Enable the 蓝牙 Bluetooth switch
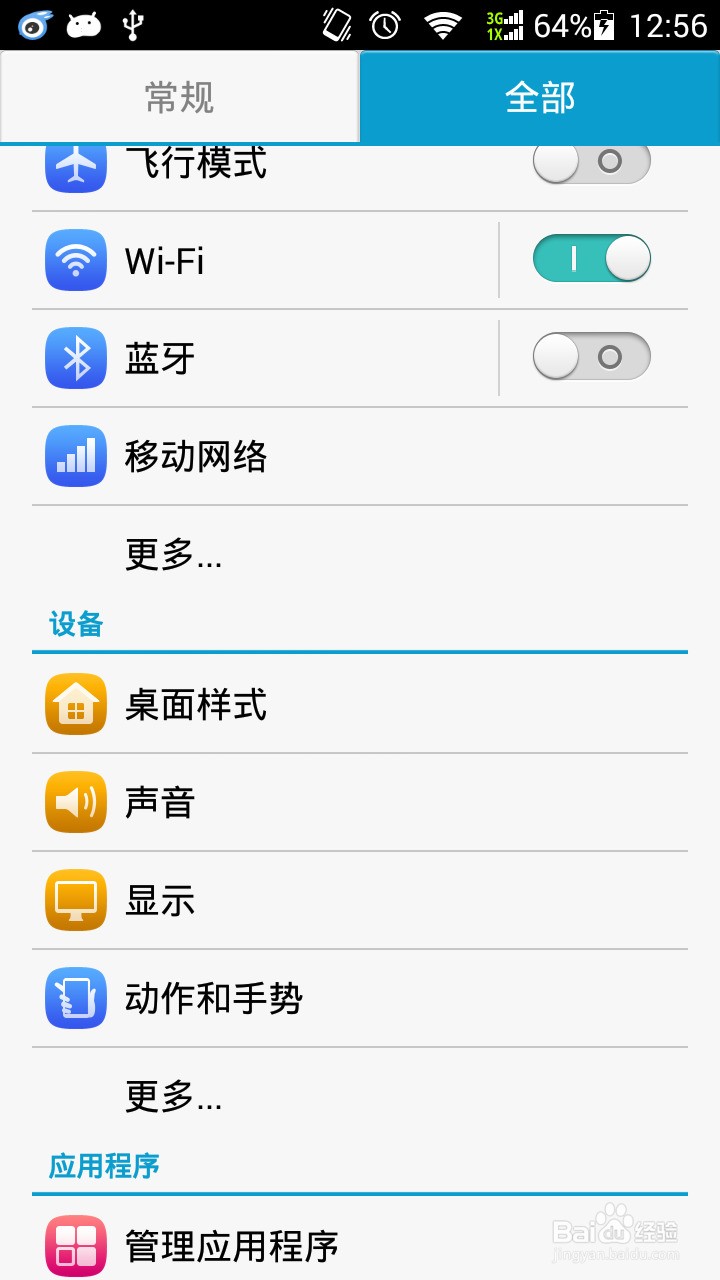The height and width of the screenshot is (1280, 720). 591,357
